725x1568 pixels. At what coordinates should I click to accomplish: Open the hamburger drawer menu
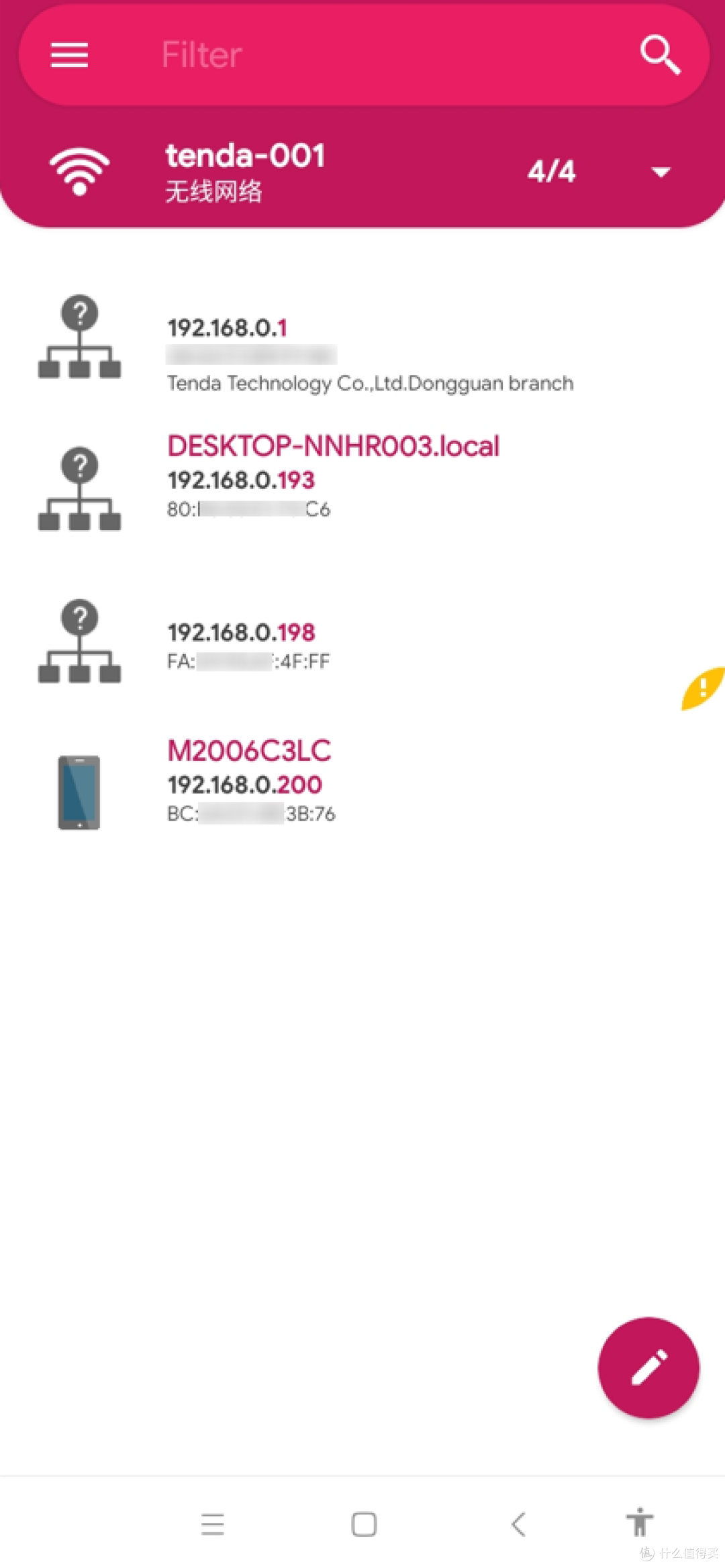coord(69,55)
